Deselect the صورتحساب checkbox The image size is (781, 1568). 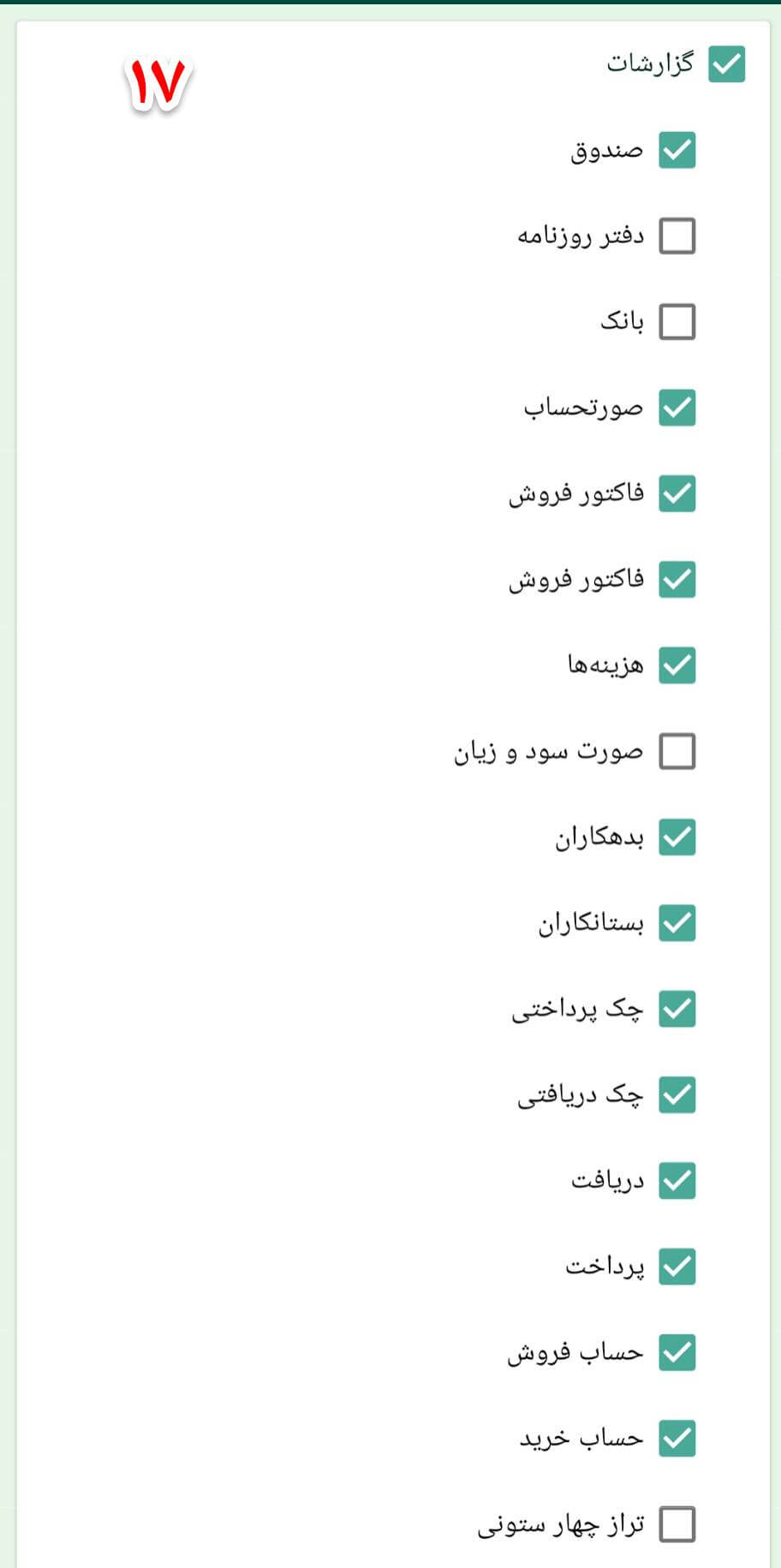coord(677,408)
